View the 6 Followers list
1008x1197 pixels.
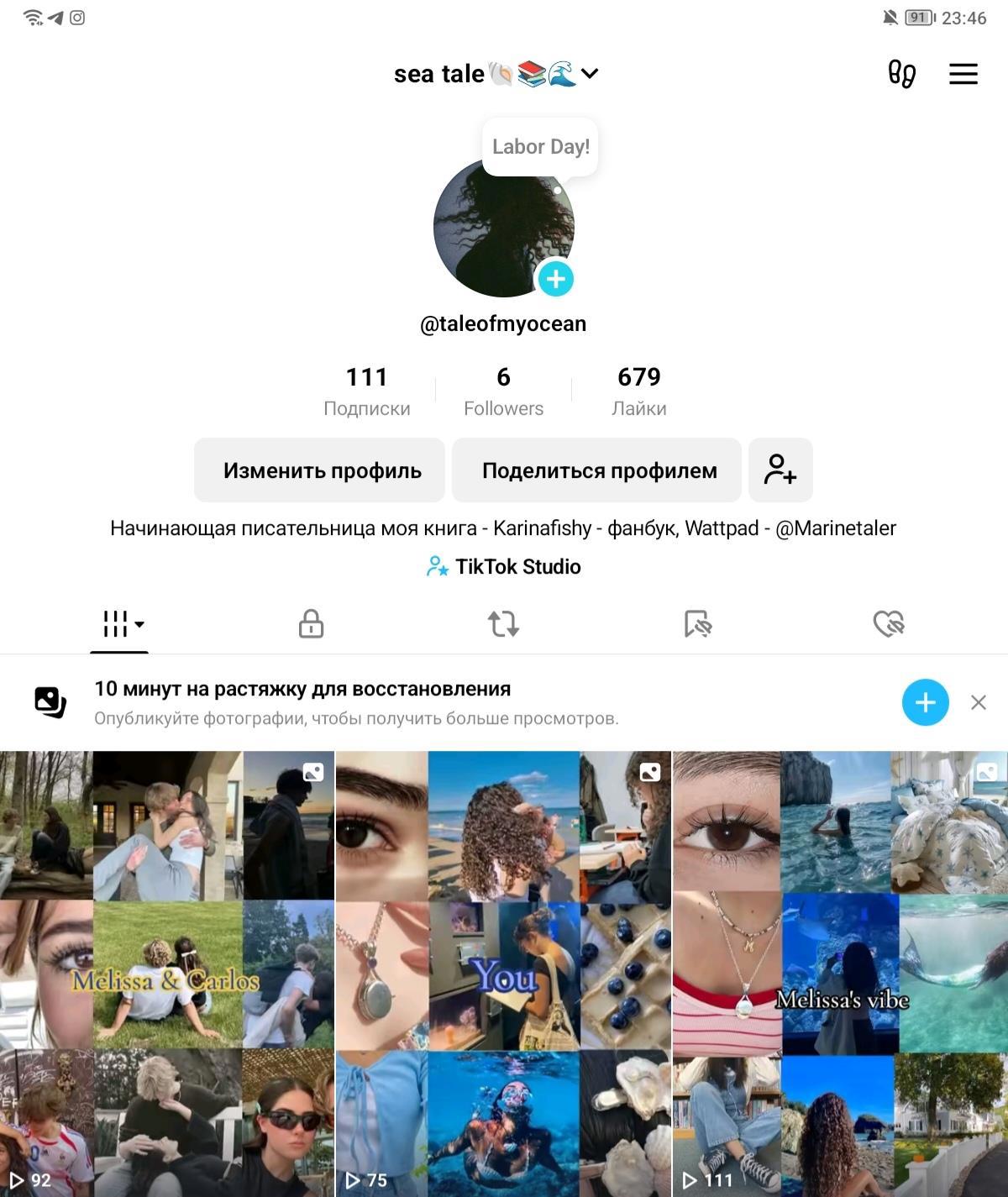[503, 391]
